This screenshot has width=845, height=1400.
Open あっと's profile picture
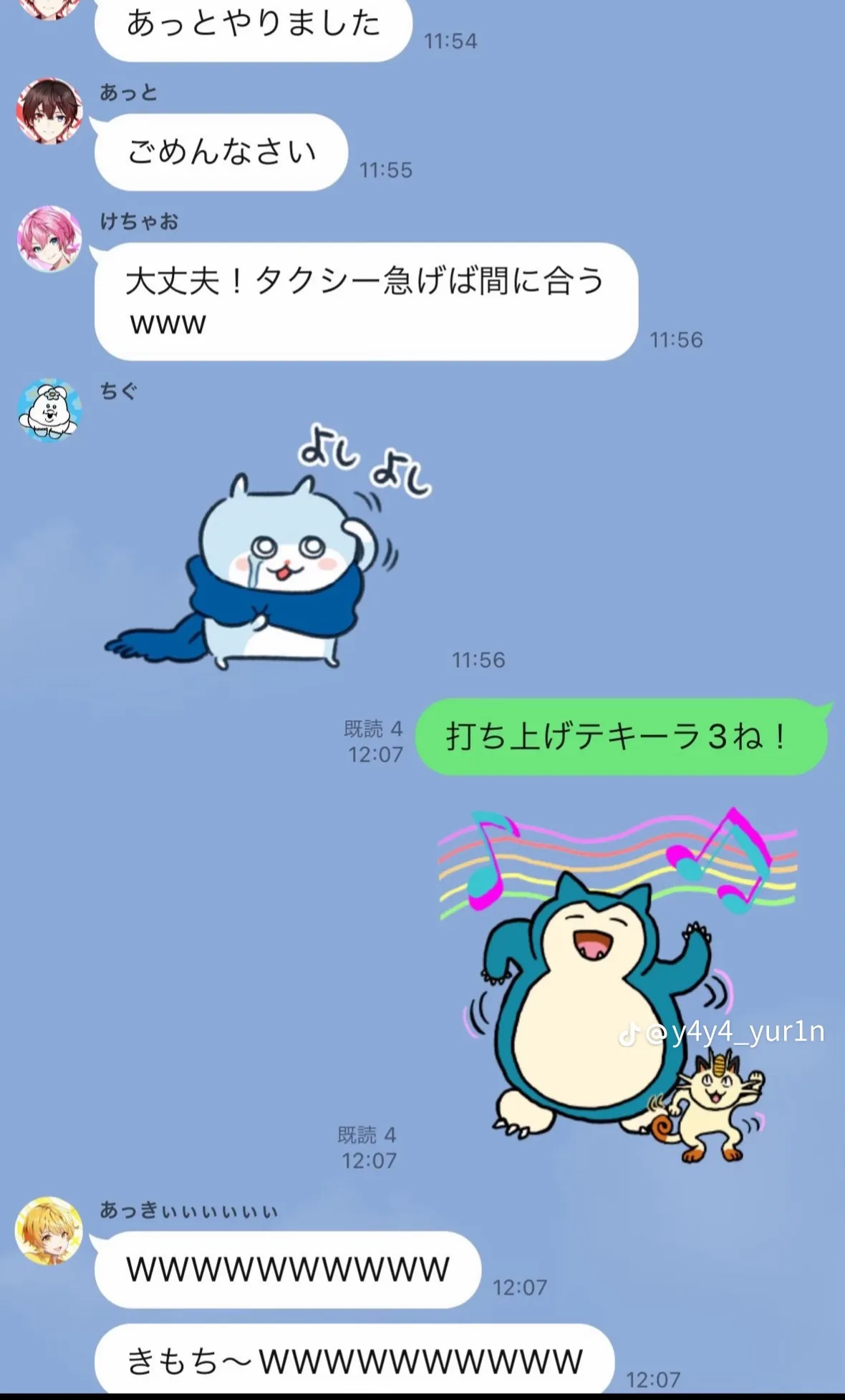[49, 111]
